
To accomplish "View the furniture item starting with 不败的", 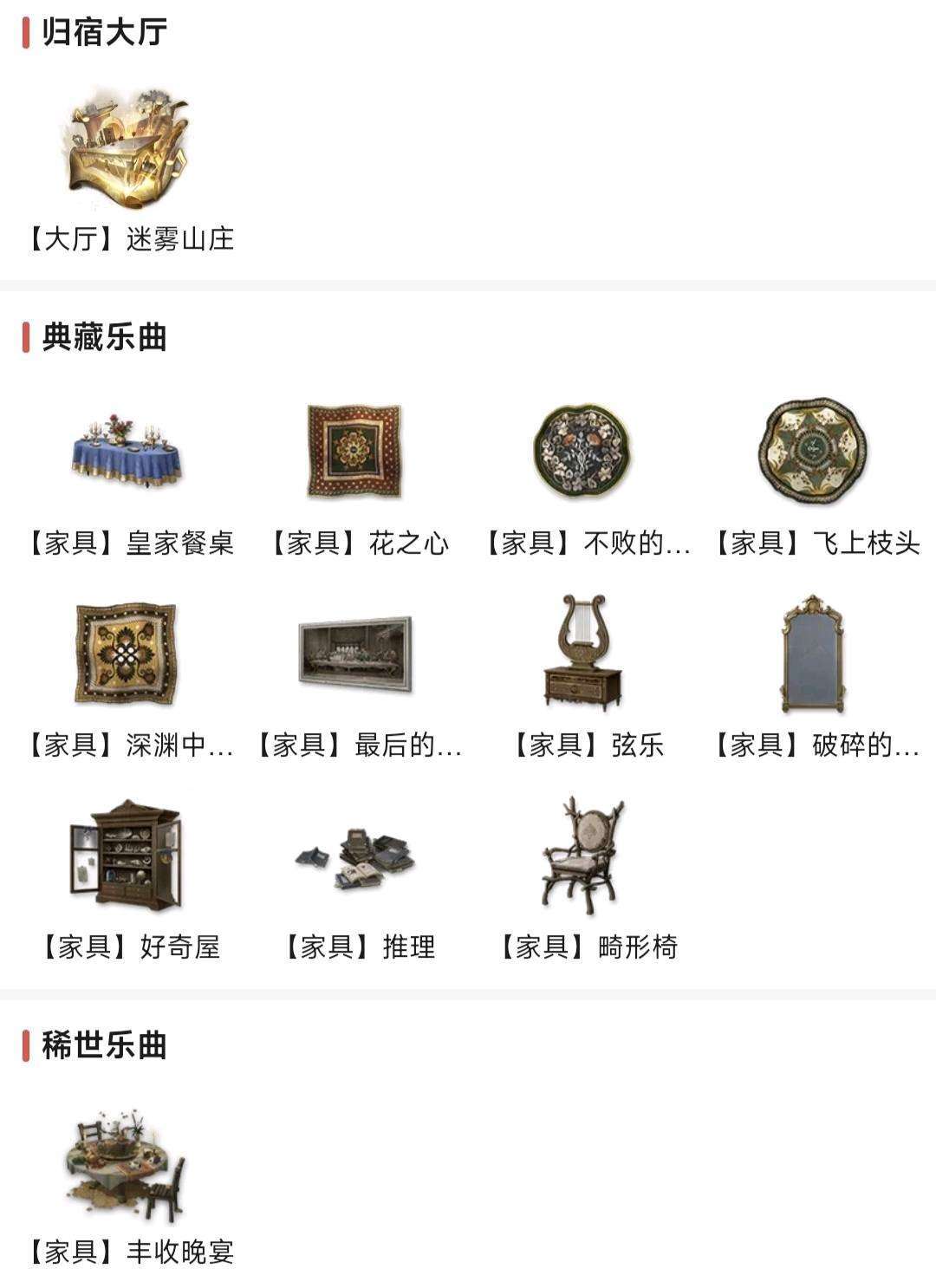I will pos(582,452).
